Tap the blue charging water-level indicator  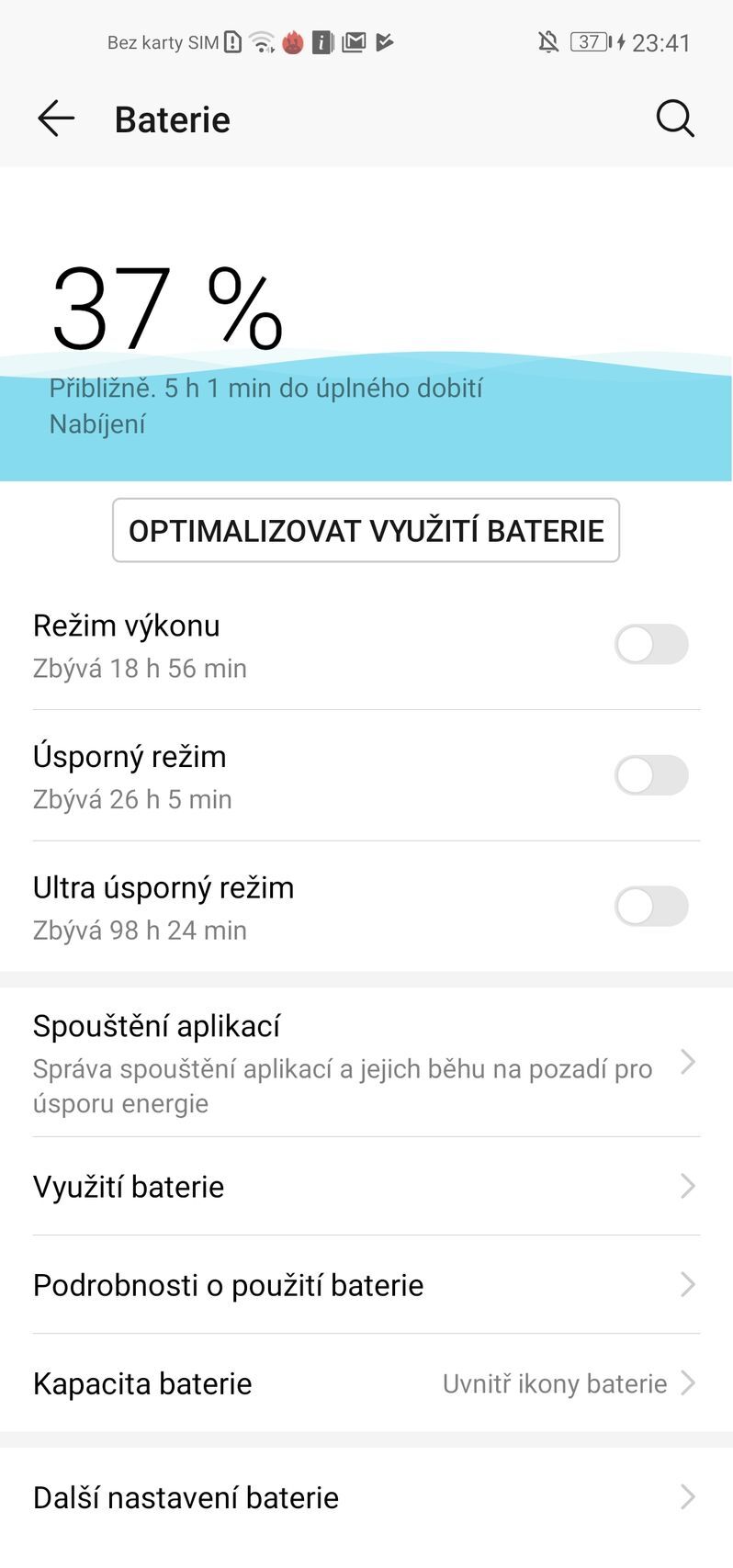(366, 432)
